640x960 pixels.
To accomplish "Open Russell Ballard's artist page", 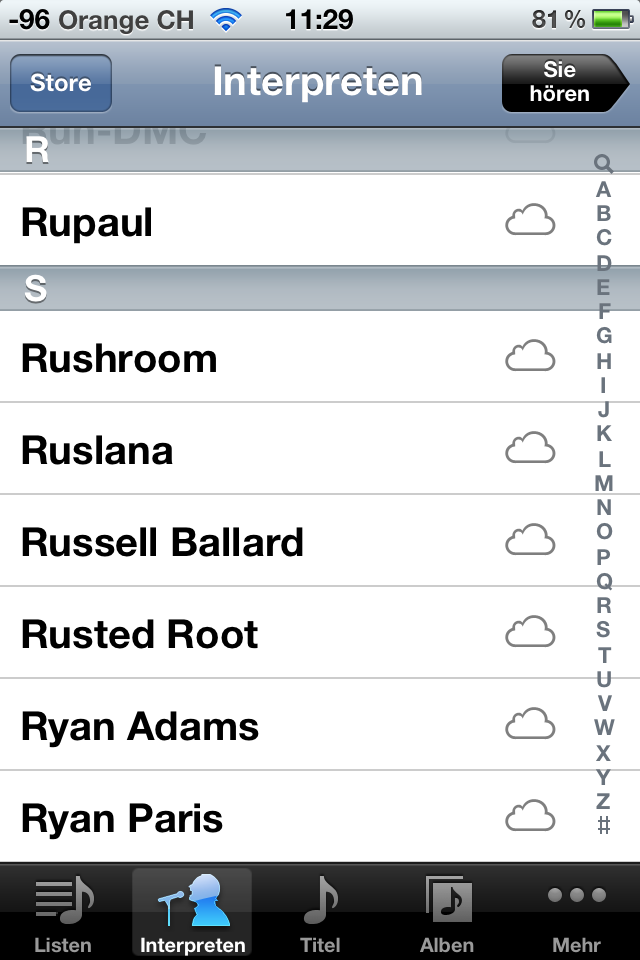I will coord(162,542).
